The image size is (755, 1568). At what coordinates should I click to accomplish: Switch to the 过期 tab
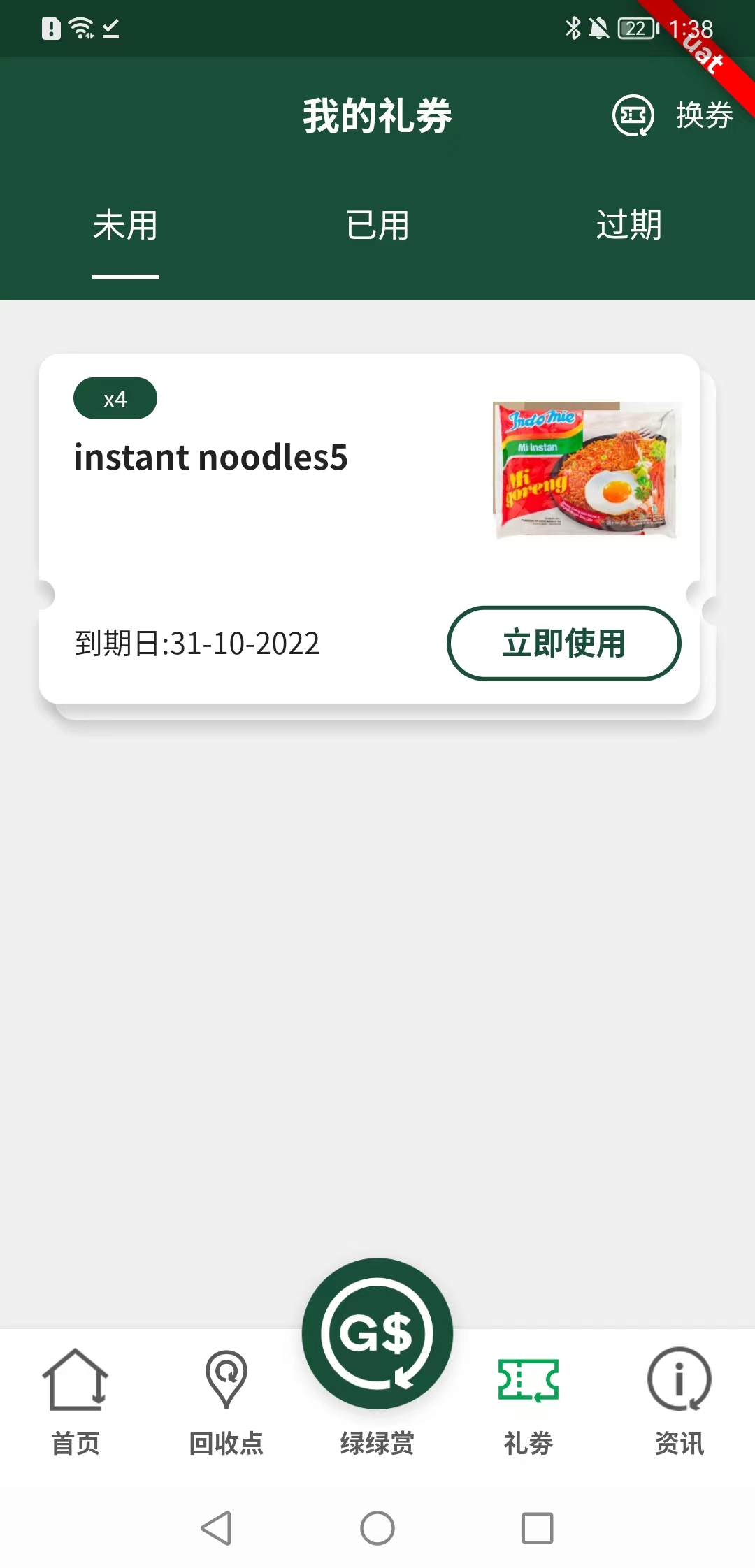tap(628, 226)
